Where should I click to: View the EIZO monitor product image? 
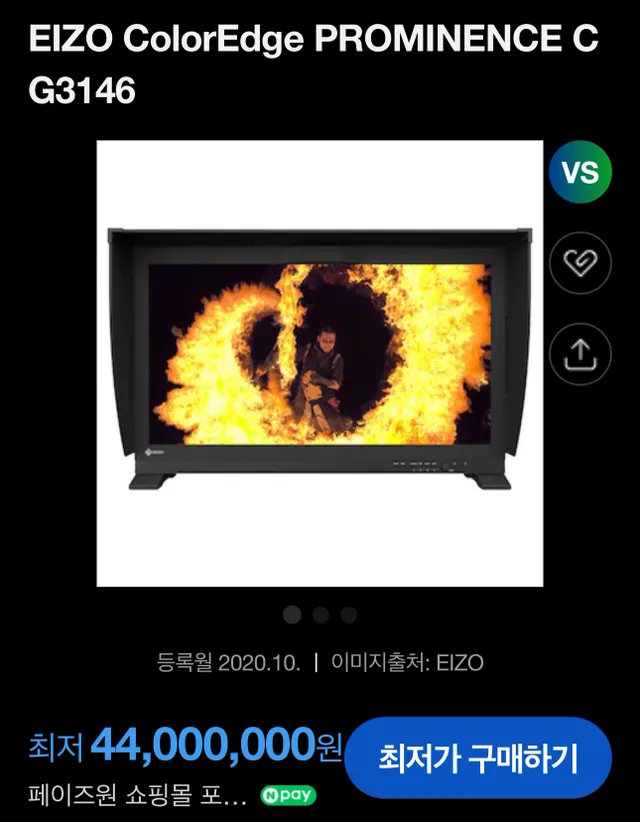[x=319, y=362]
